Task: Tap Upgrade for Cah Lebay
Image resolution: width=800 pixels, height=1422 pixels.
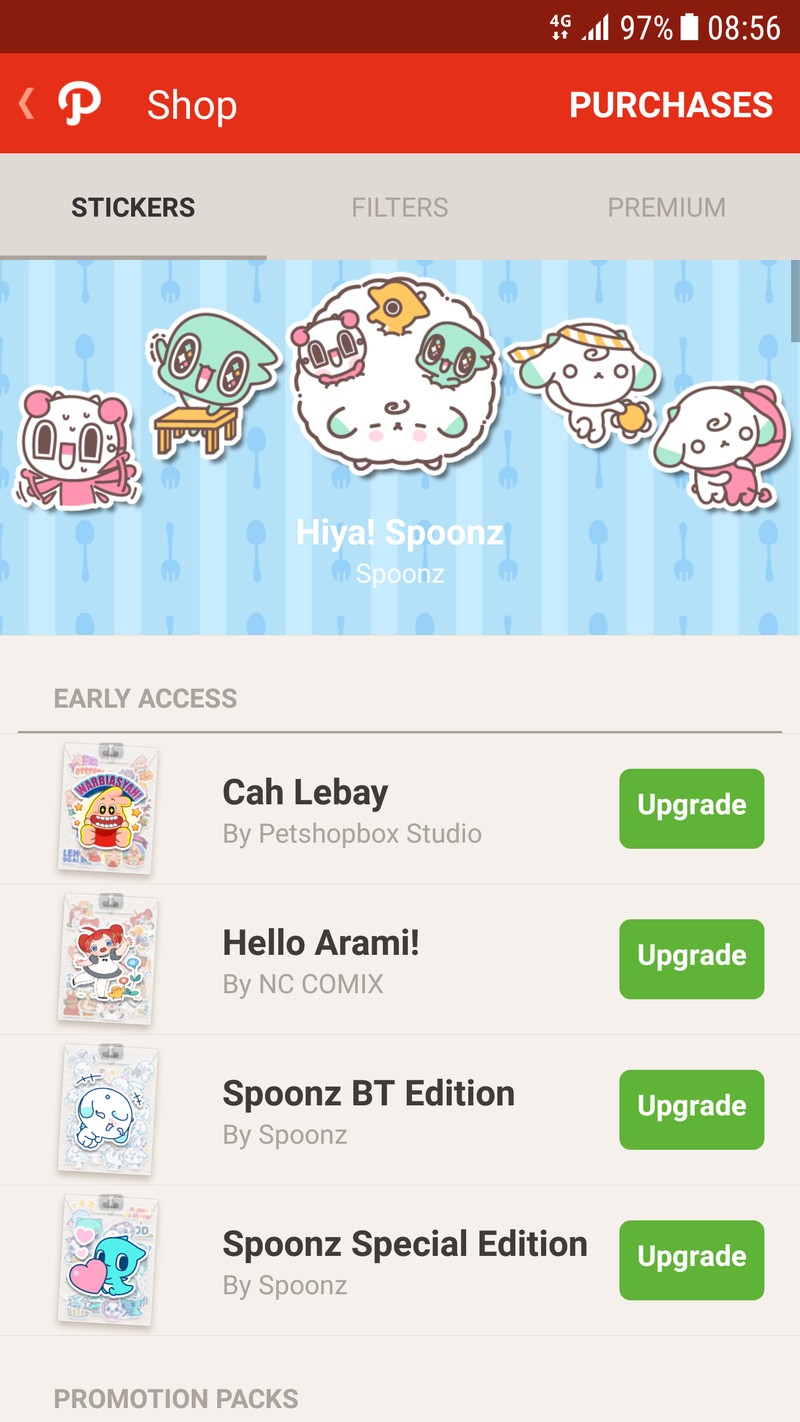Action: pyautogui.click(x=691, y=808)
